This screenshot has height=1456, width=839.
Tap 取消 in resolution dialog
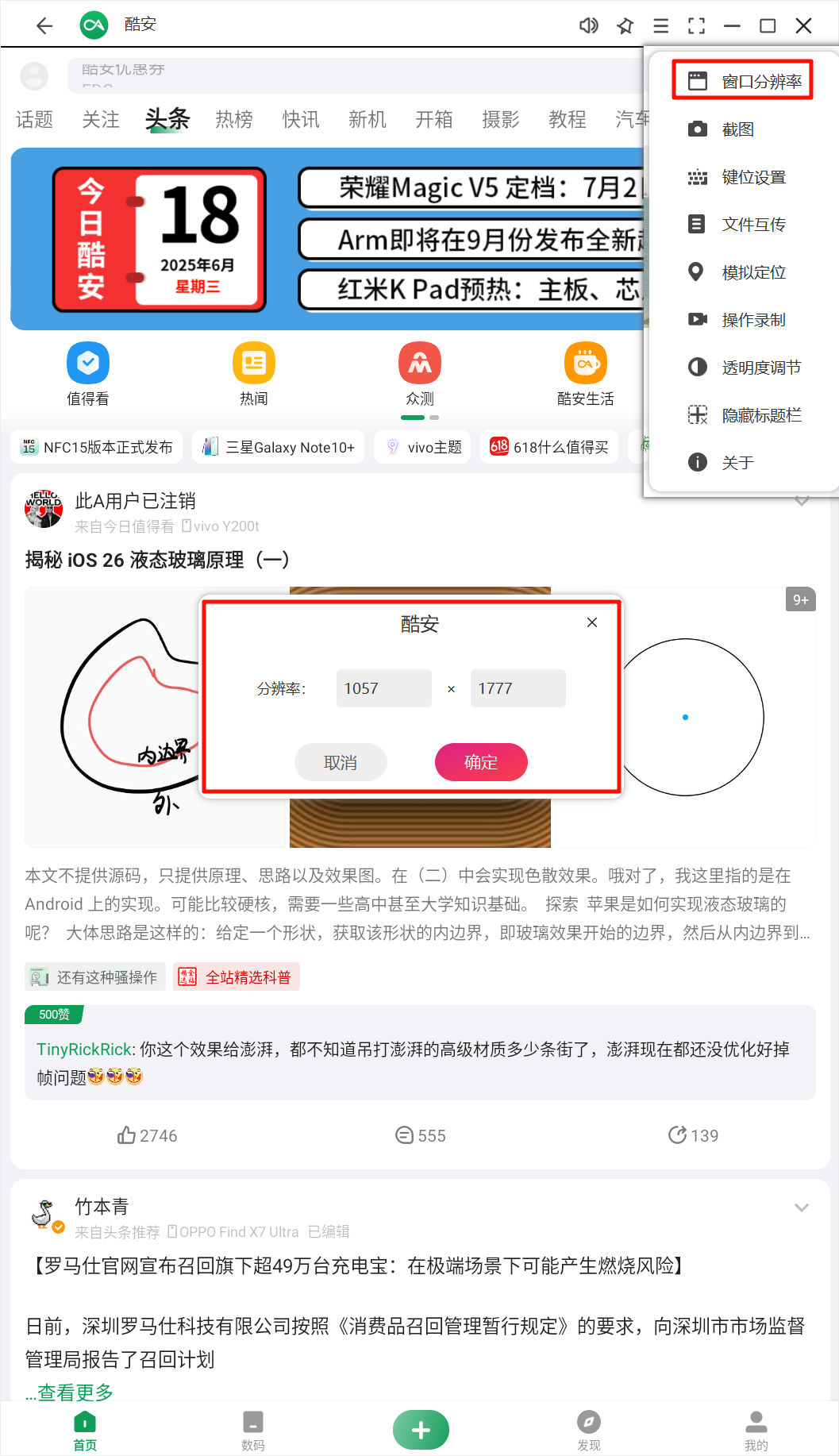point(341,762)
